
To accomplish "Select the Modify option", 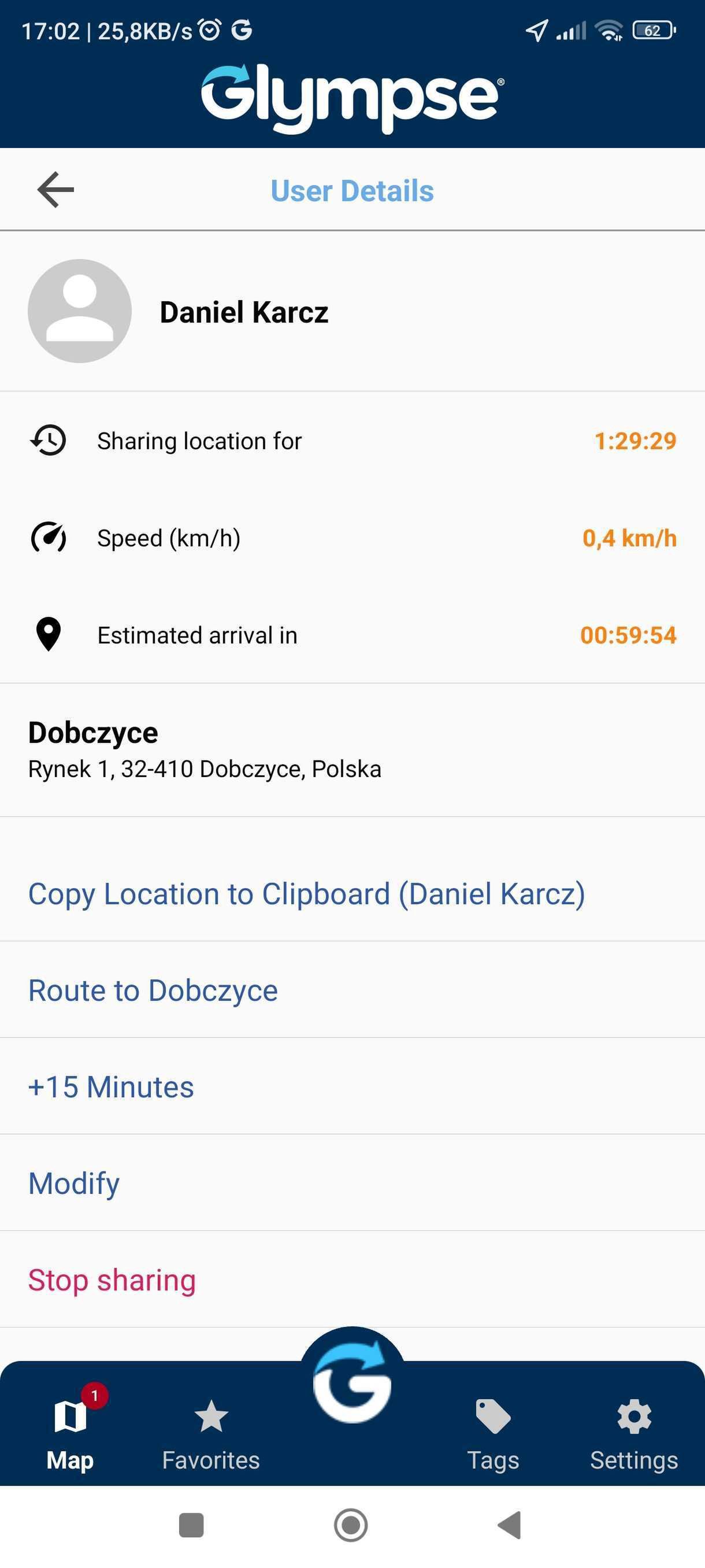I will 73,1184.
